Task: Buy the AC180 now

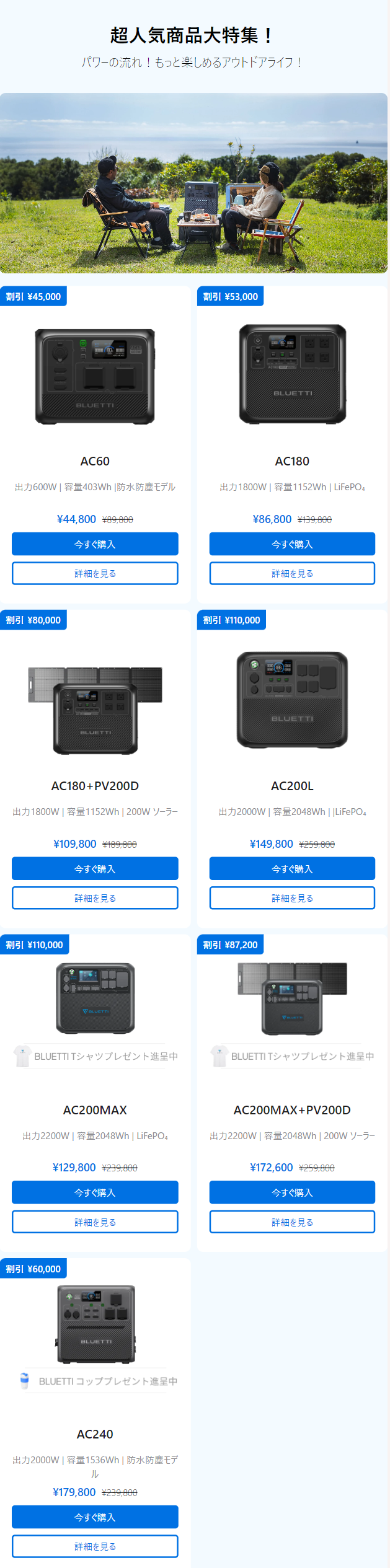Action: pyautogui.click(x=292, y=544)
